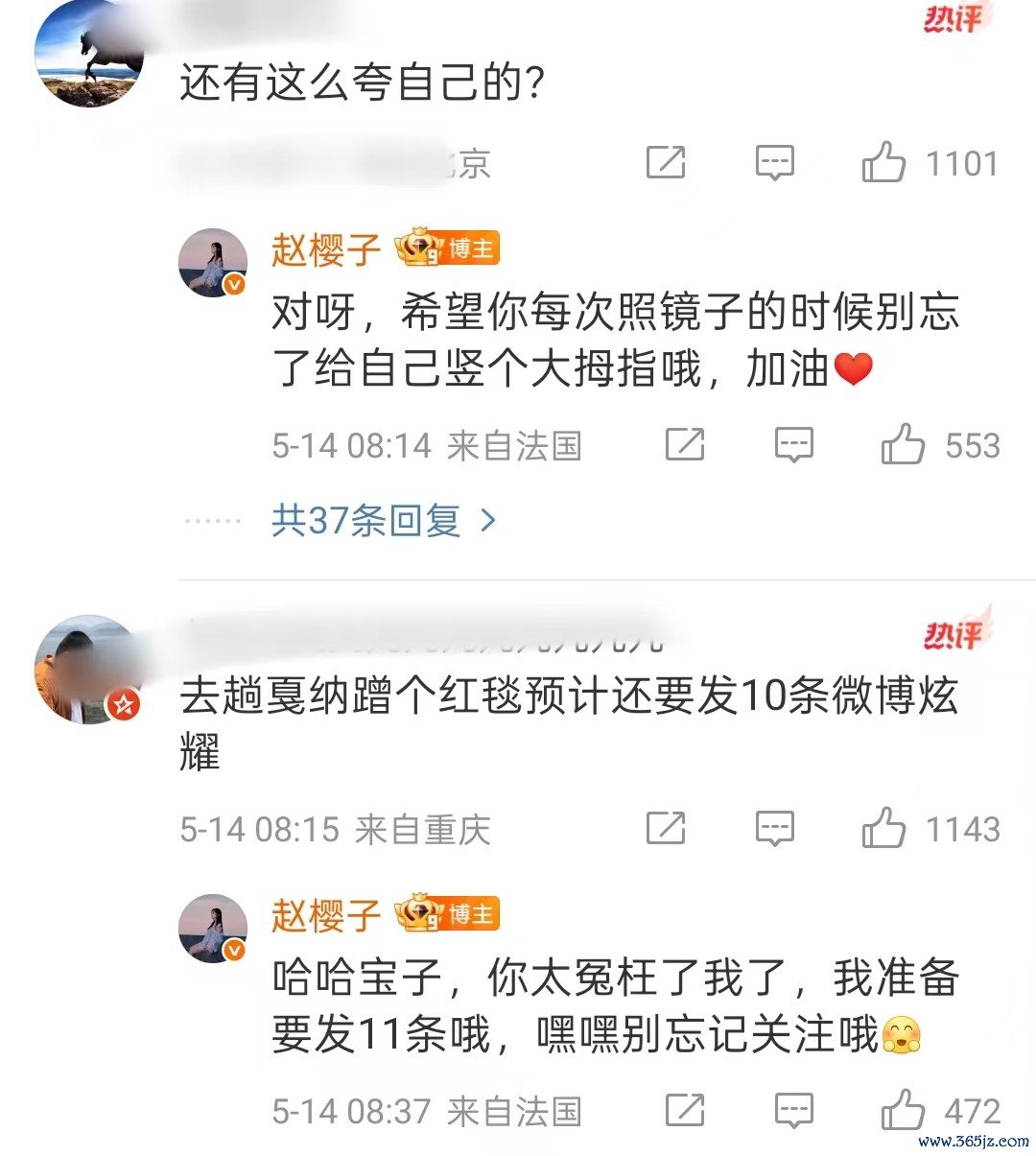Viewport: 1036px width, 1156px height.
Task: Reply to the comment from 重庆
Action: pyautogui.click(x=774, y=828)
